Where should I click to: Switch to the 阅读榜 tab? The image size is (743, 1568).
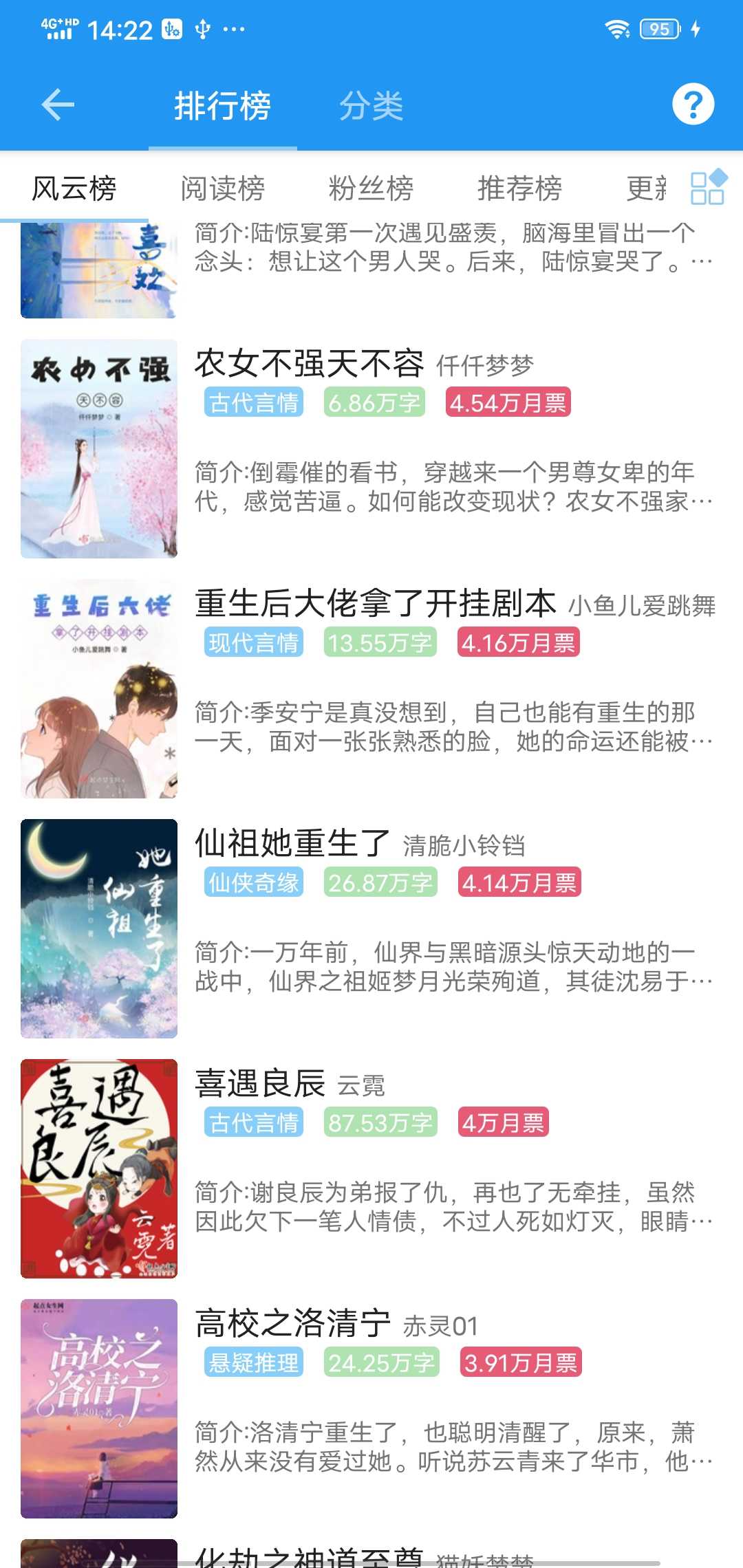(222, 189)
